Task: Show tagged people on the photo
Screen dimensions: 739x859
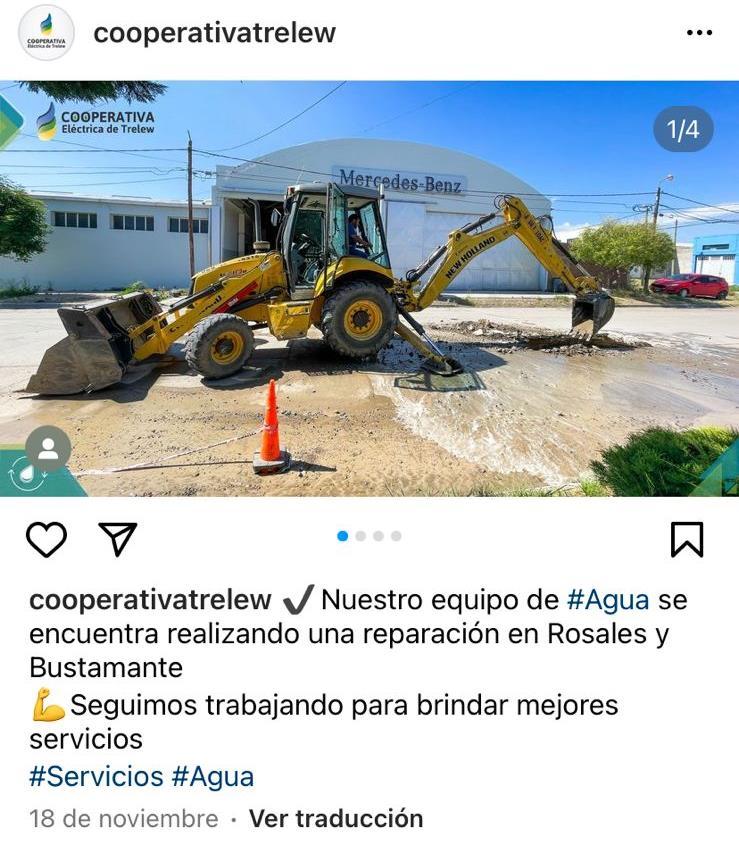Action: point(48,449)
